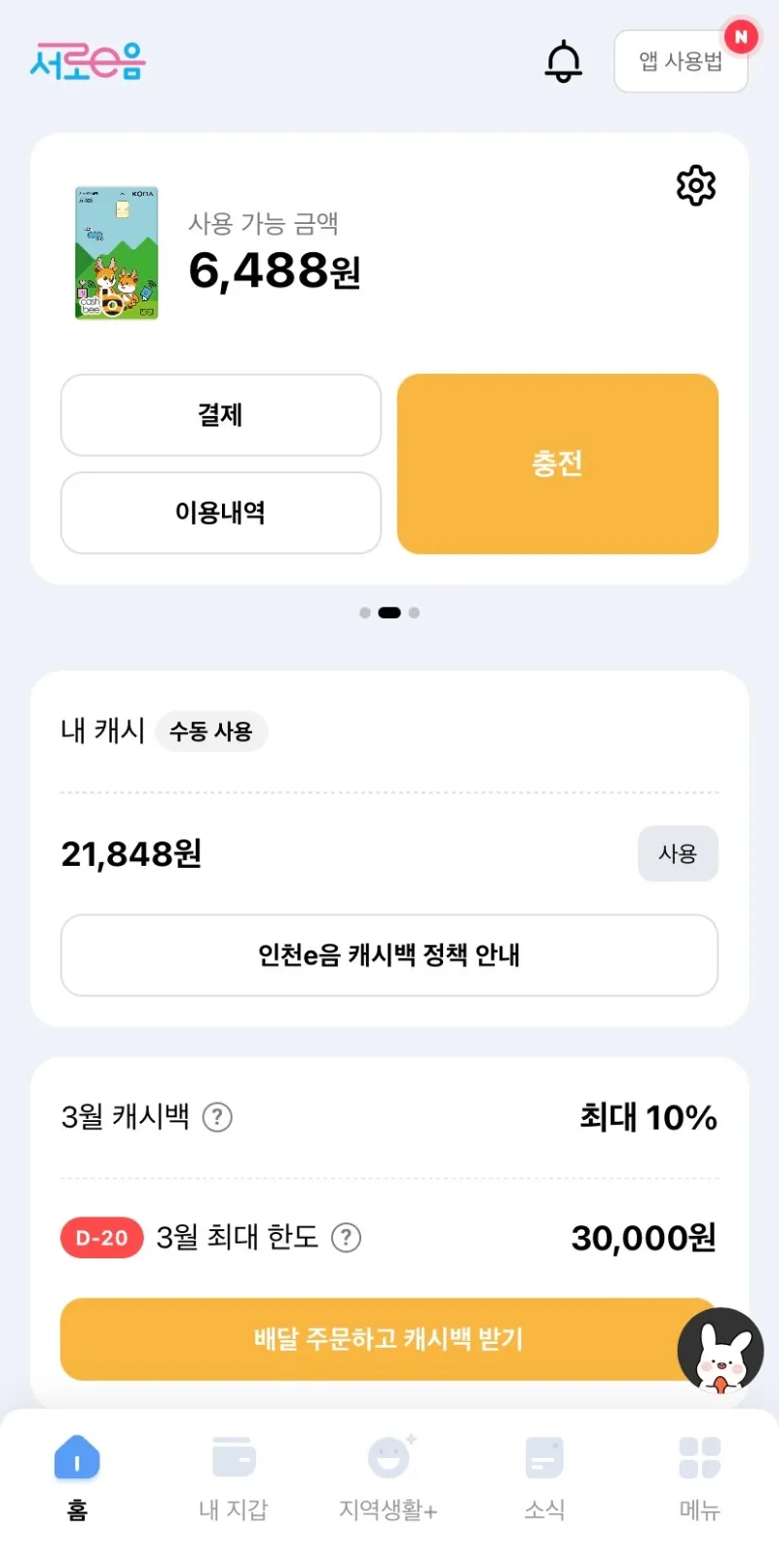Switch to the 지역생활+ tab

(389, 1477)
